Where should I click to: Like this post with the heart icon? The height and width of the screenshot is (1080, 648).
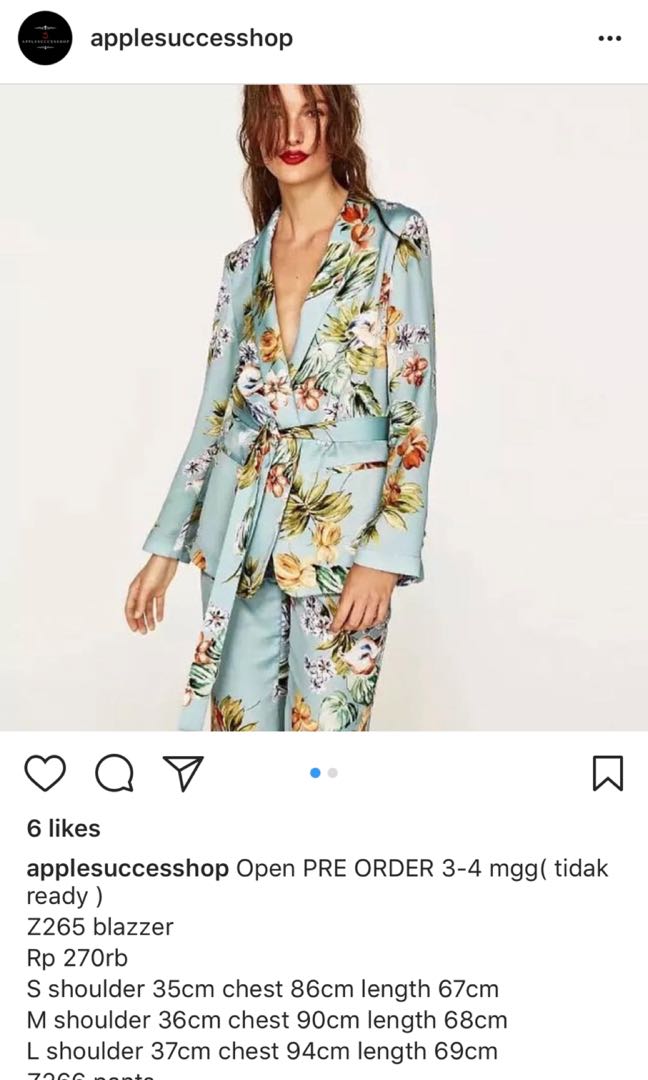tap(45, 773)
